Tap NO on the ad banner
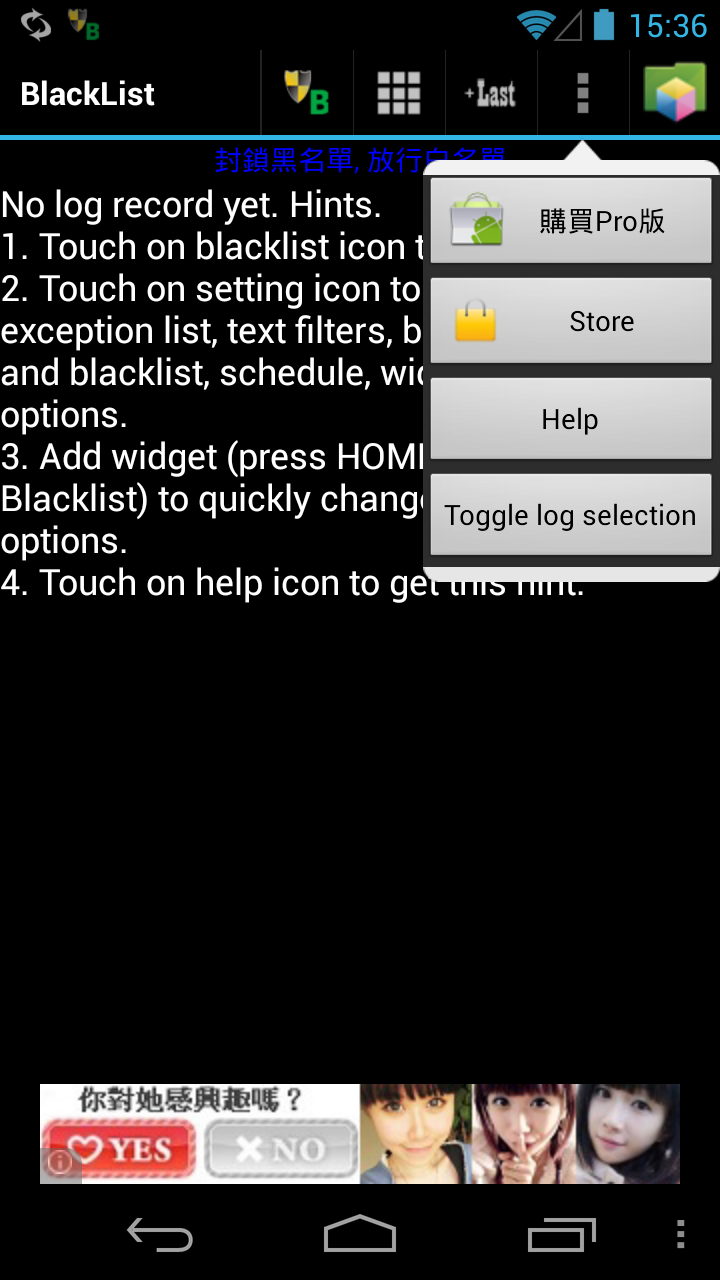 [281, 1149]
